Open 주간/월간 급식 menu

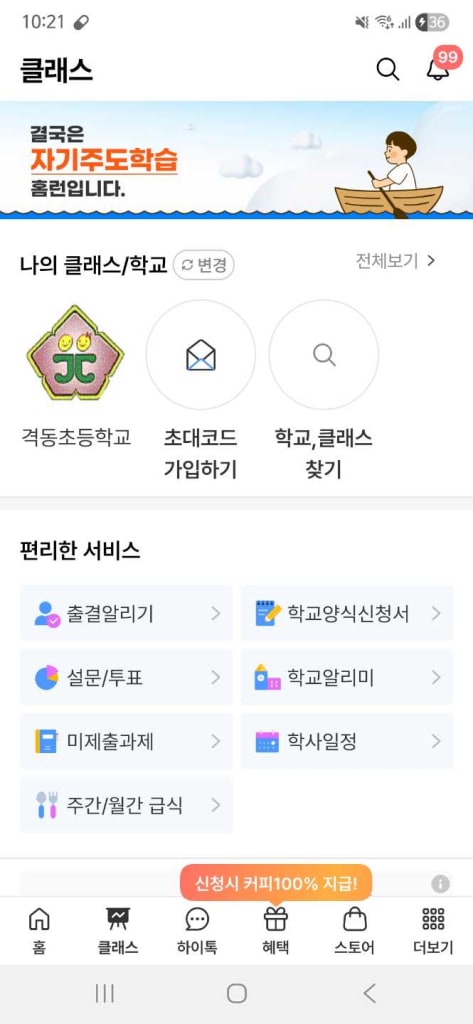[126, 805]
